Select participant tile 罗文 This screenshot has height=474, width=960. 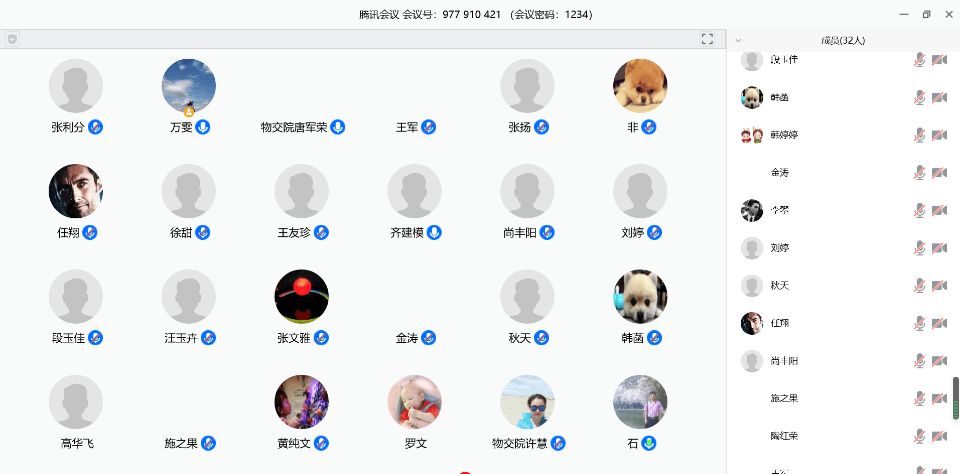tap(414, 402)
